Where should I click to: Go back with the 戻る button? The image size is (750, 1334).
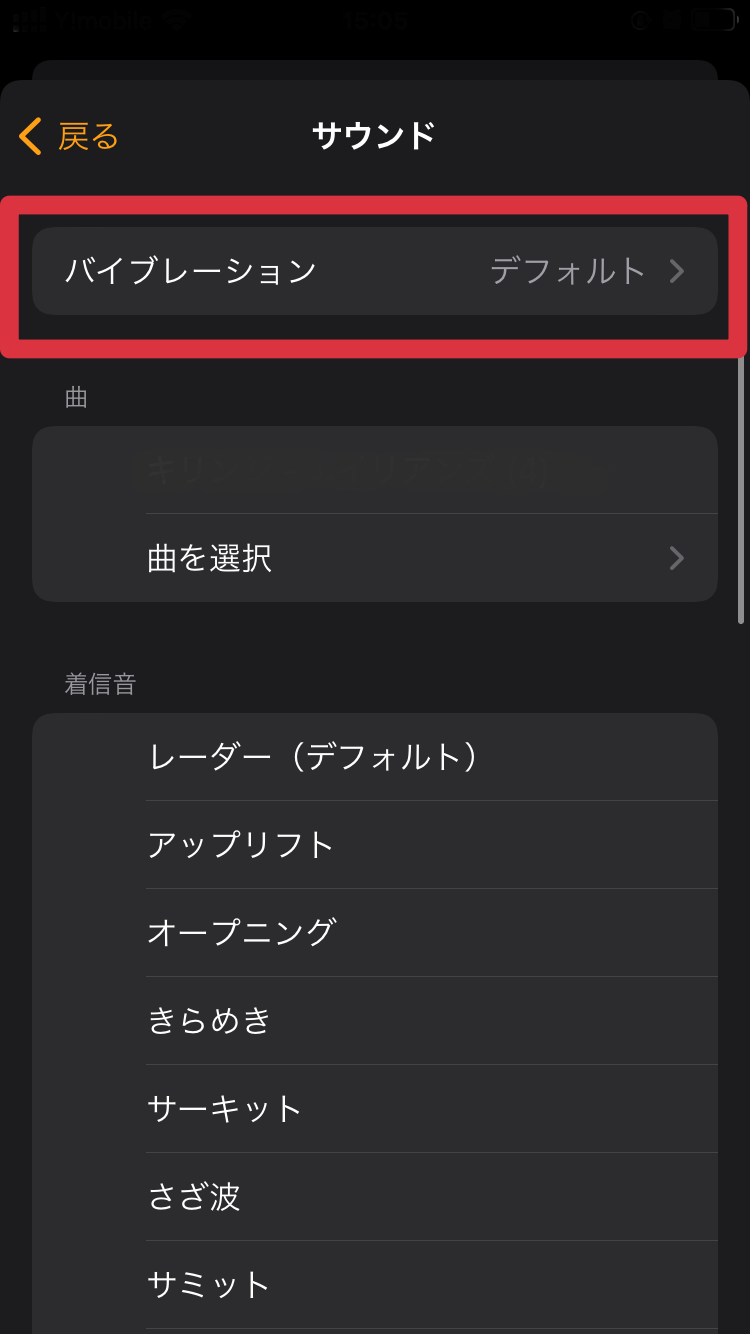(x=69, y=136)
